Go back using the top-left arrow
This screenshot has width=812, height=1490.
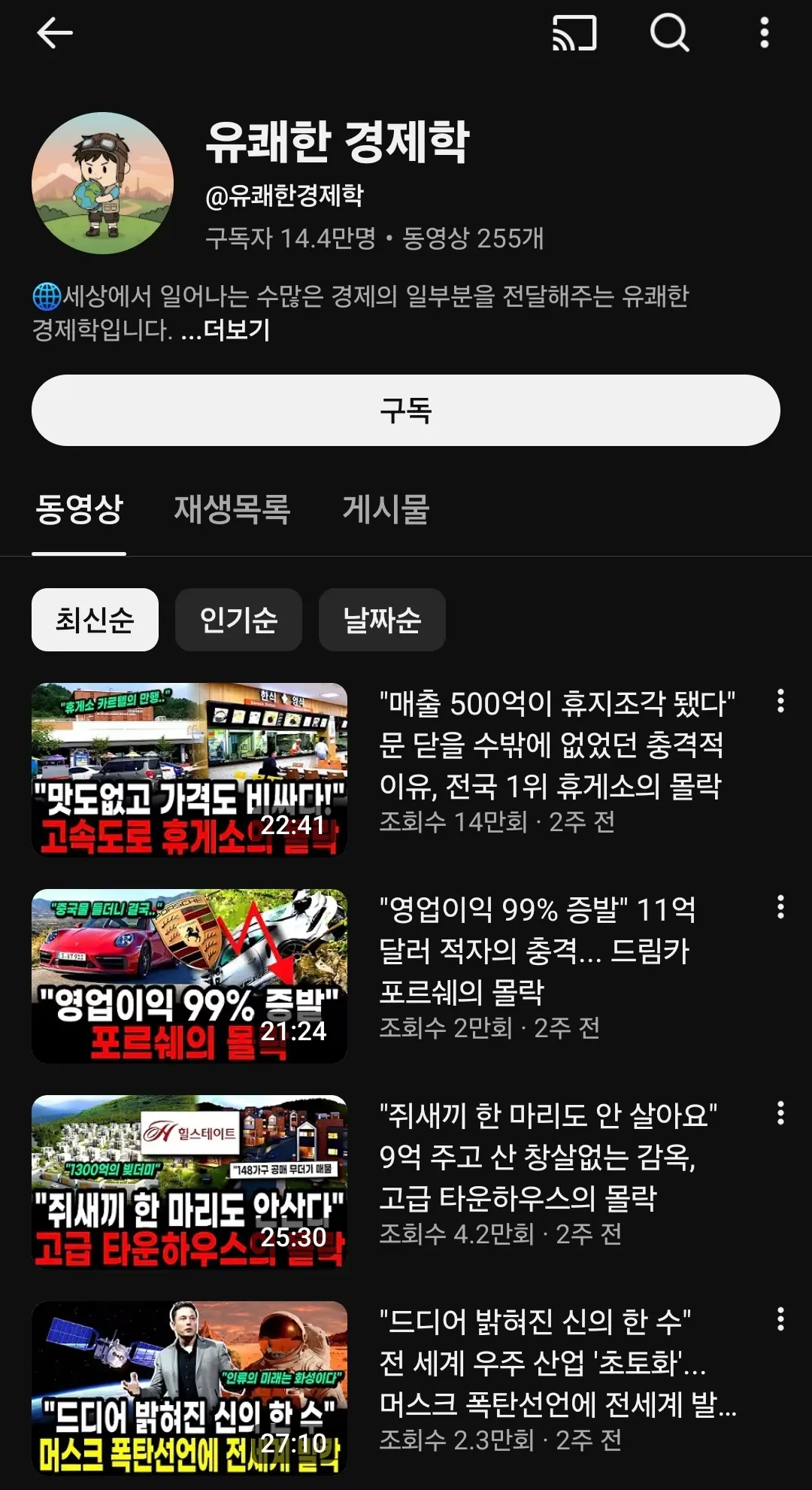(55, 33)
